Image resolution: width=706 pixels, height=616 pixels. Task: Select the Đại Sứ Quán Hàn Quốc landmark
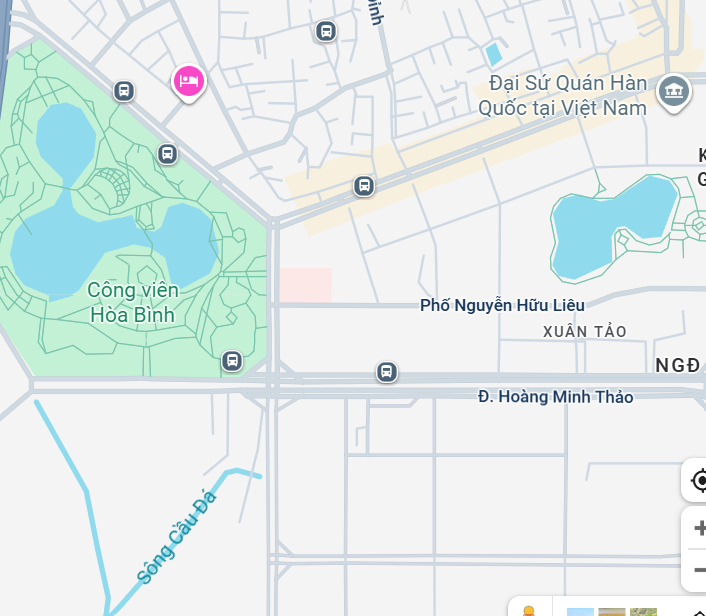(x=674, y=92)
